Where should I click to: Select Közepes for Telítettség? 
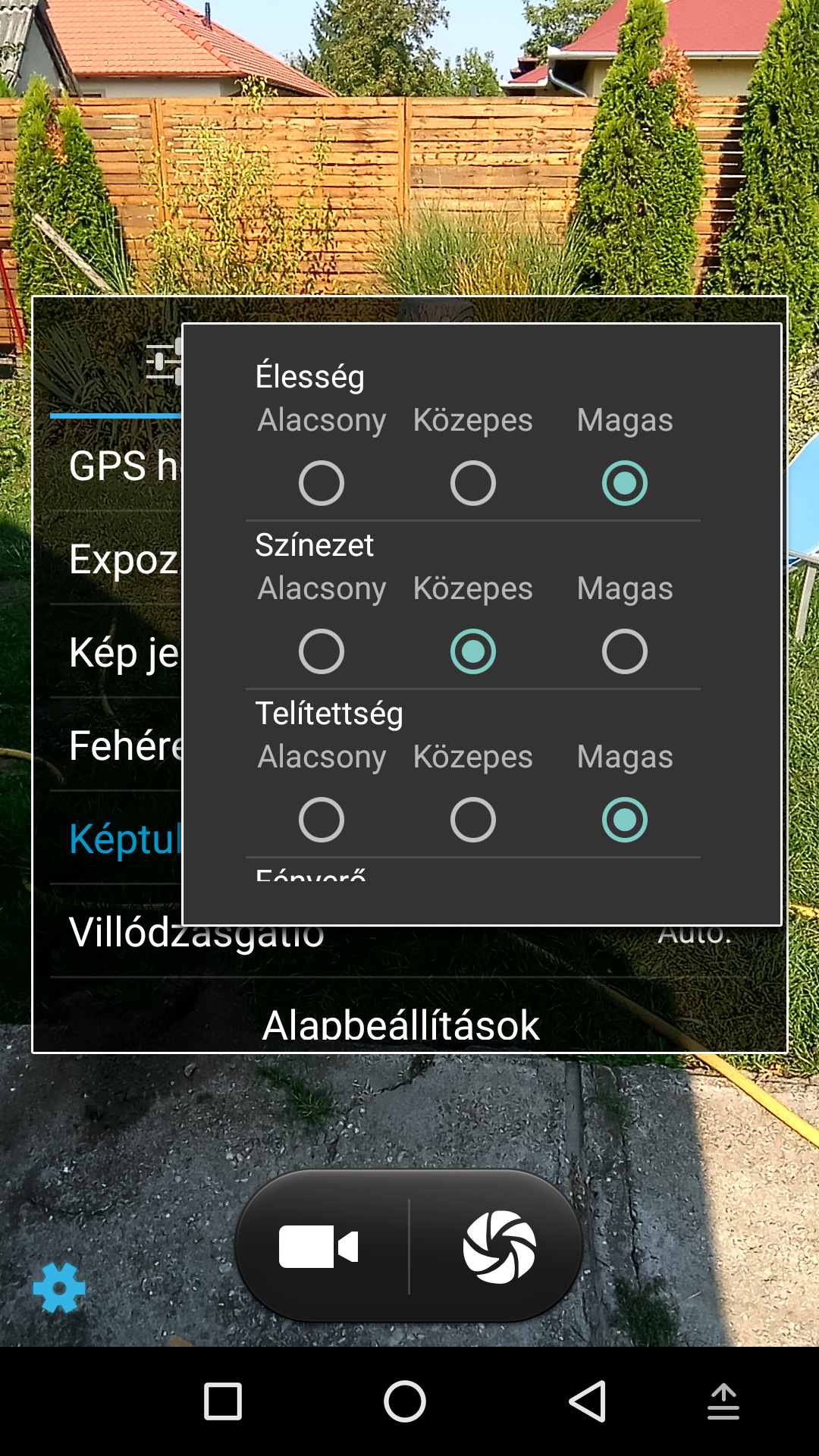point(473,820)
